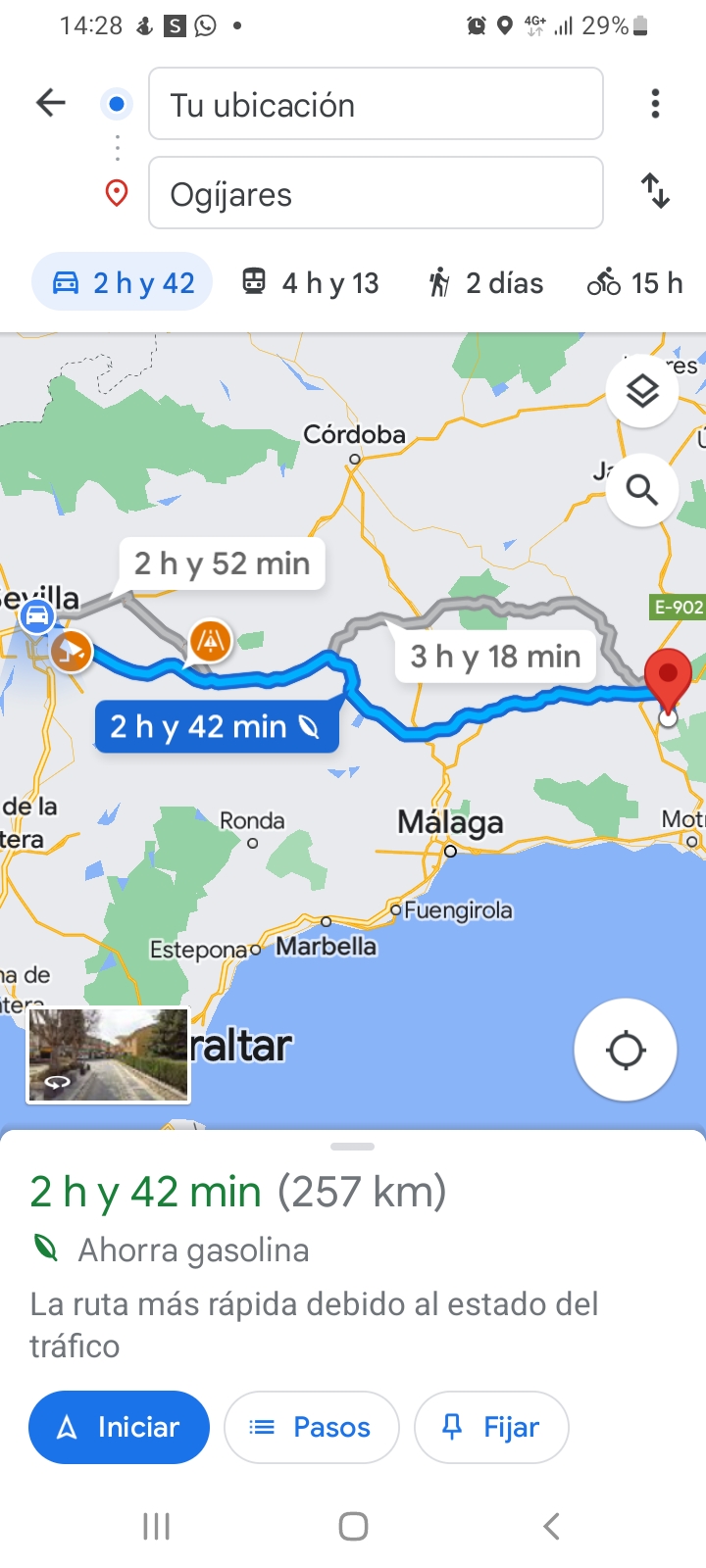Switch to public transport 4 h y 13

coord(311,282)
